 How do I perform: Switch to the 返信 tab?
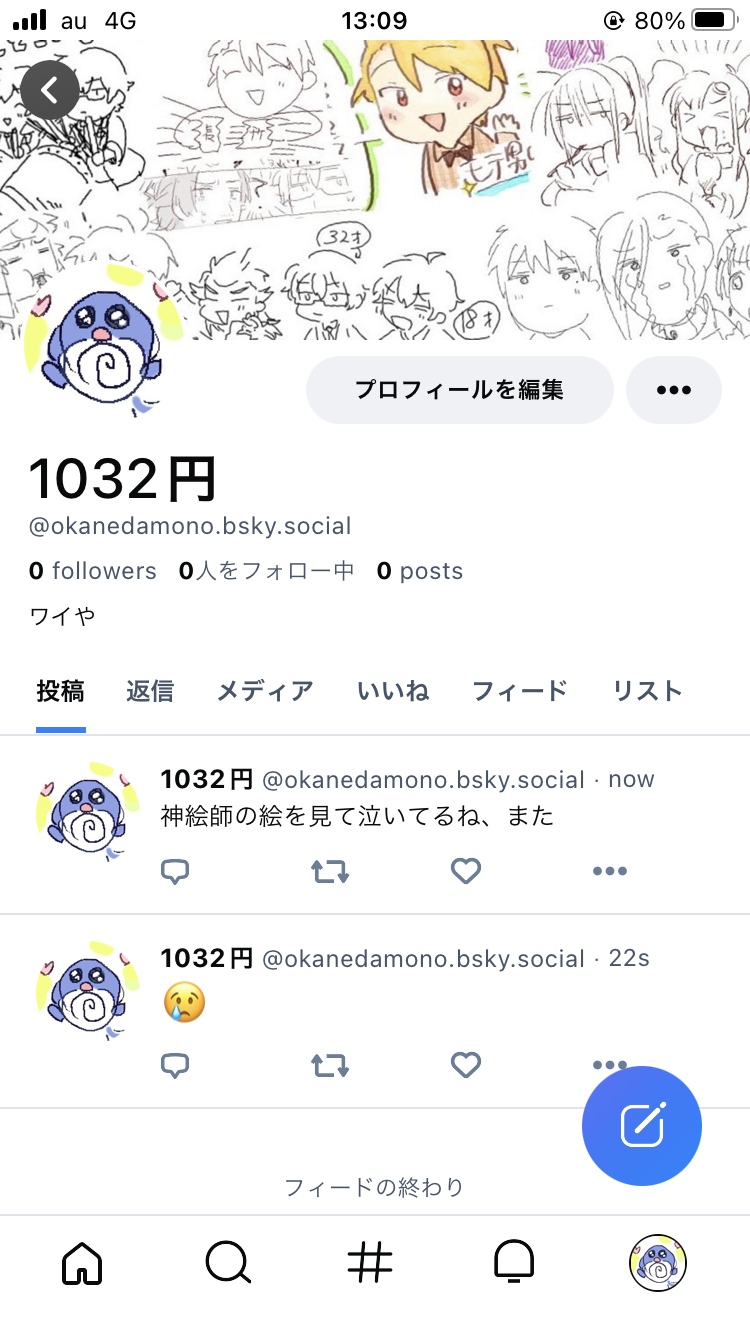tap(150, 691)
